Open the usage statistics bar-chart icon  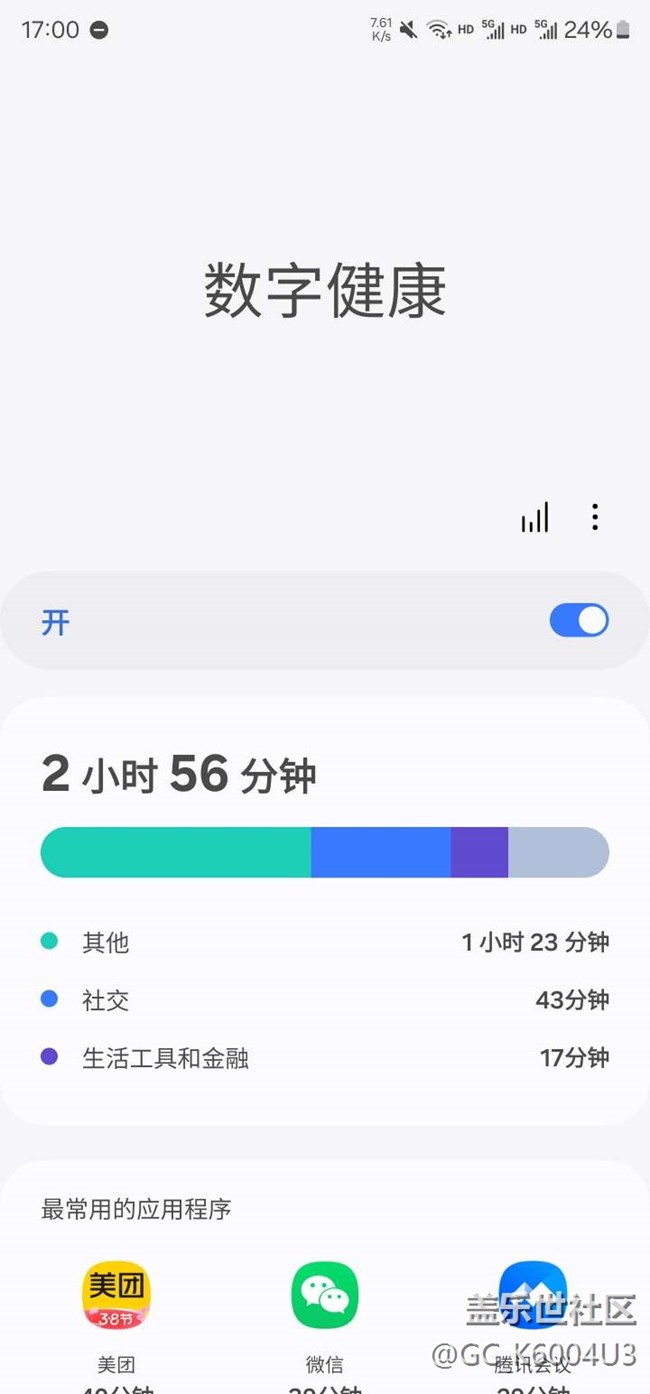[535, 517]
